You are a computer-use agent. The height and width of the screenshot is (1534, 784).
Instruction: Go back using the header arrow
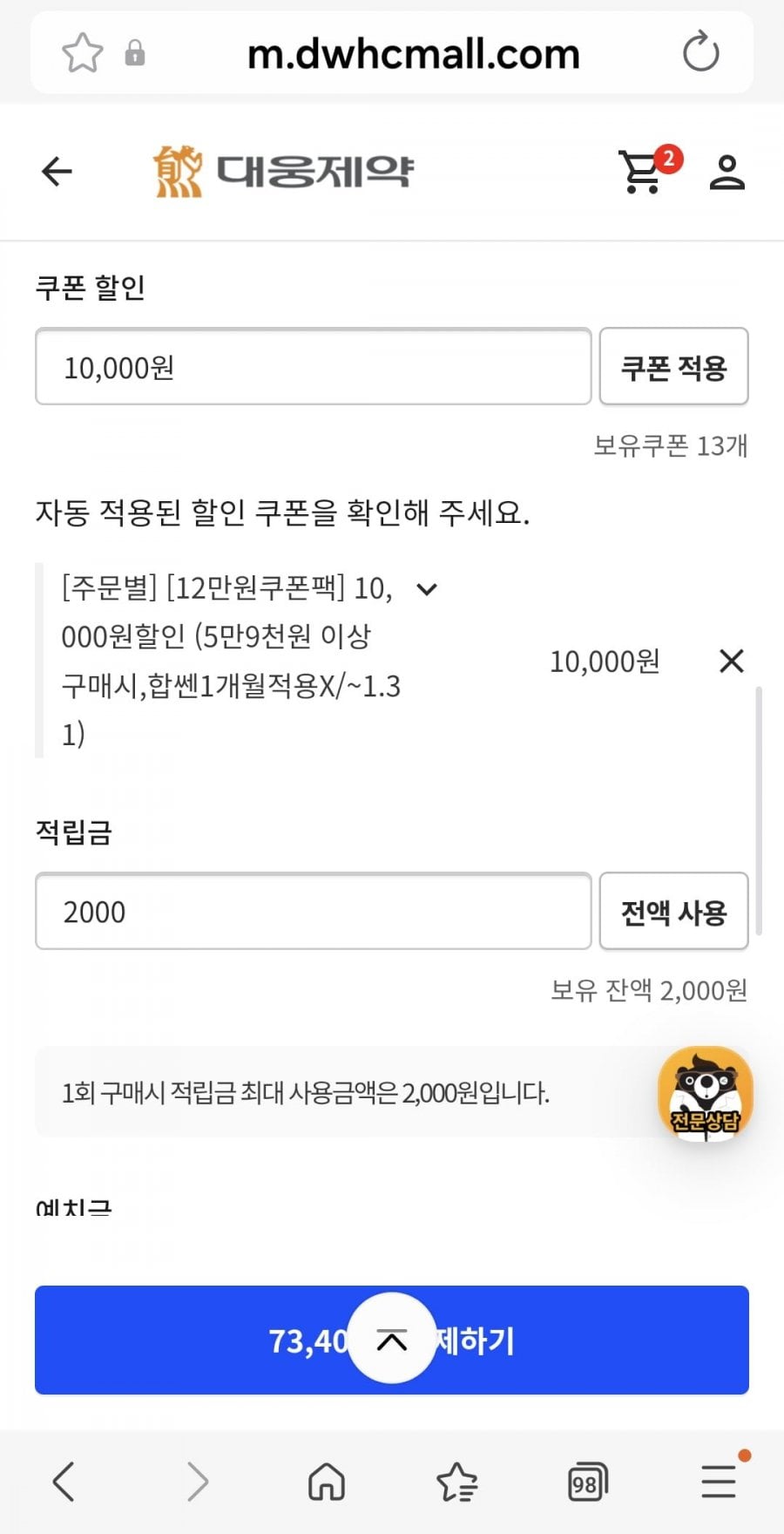pyautogui.click(x=57, y=172)
